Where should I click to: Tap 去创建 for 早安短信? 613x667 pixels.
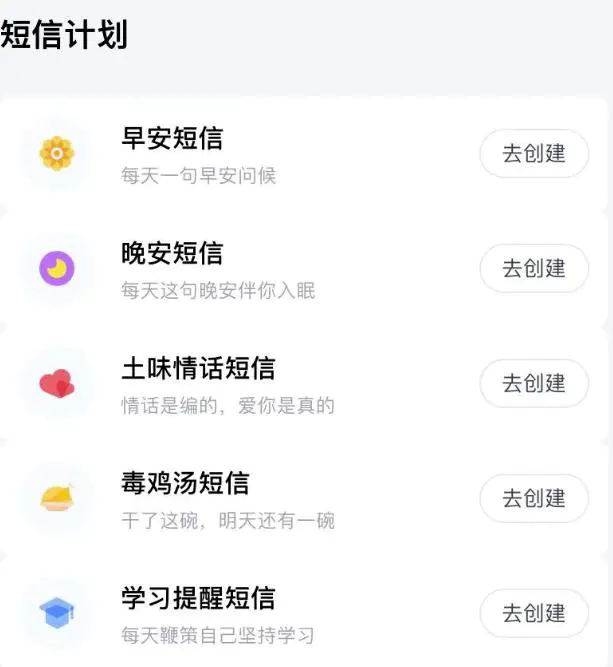pyautogui.click(x=534, y=154)
